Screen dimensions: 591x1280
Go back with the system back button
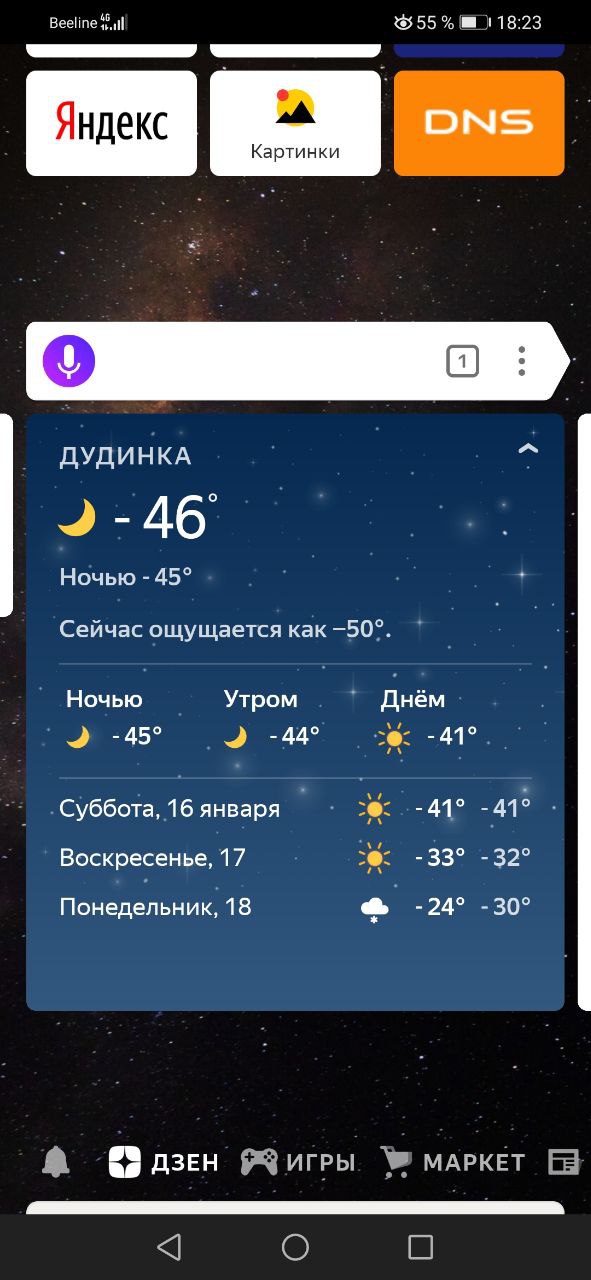[x=169, y=1246]
